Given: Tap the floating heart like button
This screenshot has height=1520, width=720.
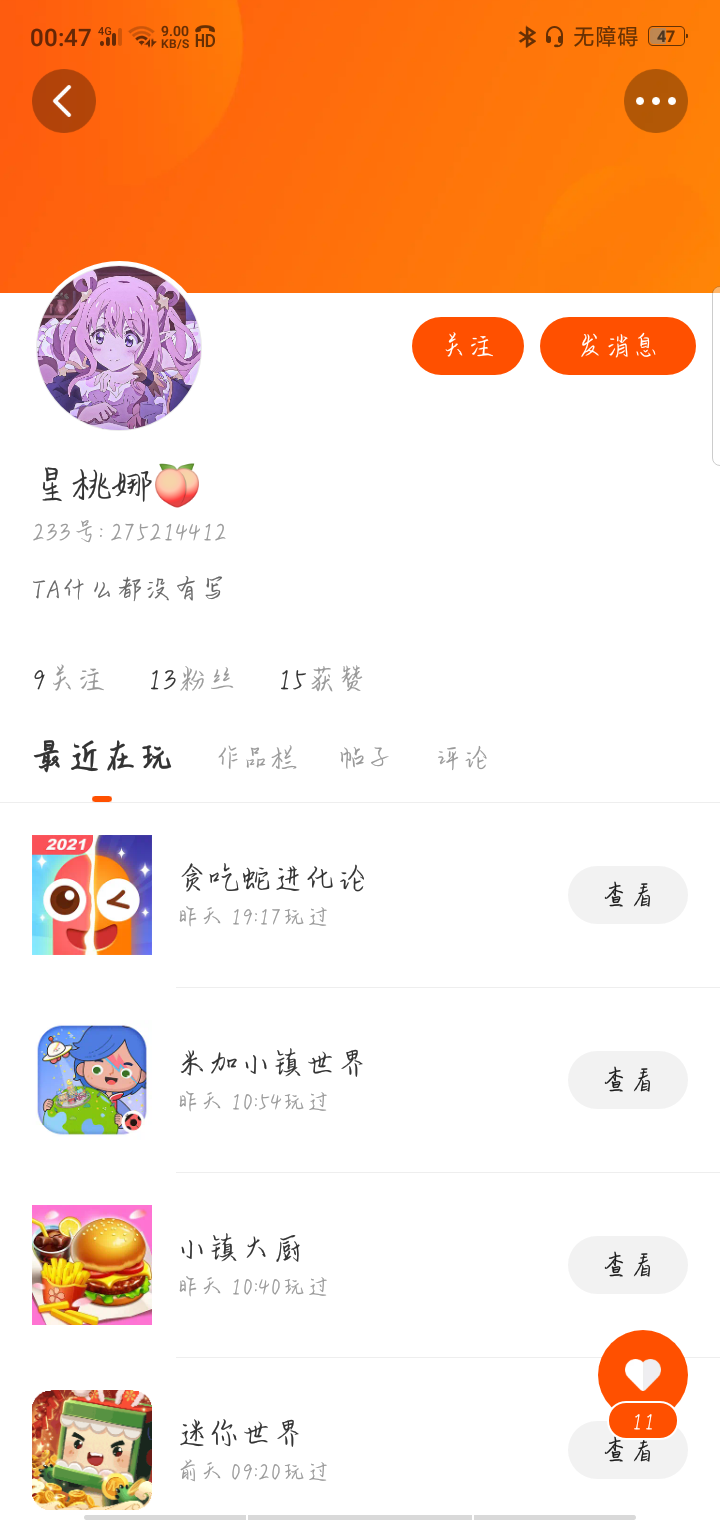Looking at the screenshot, I should point(643,1374).
